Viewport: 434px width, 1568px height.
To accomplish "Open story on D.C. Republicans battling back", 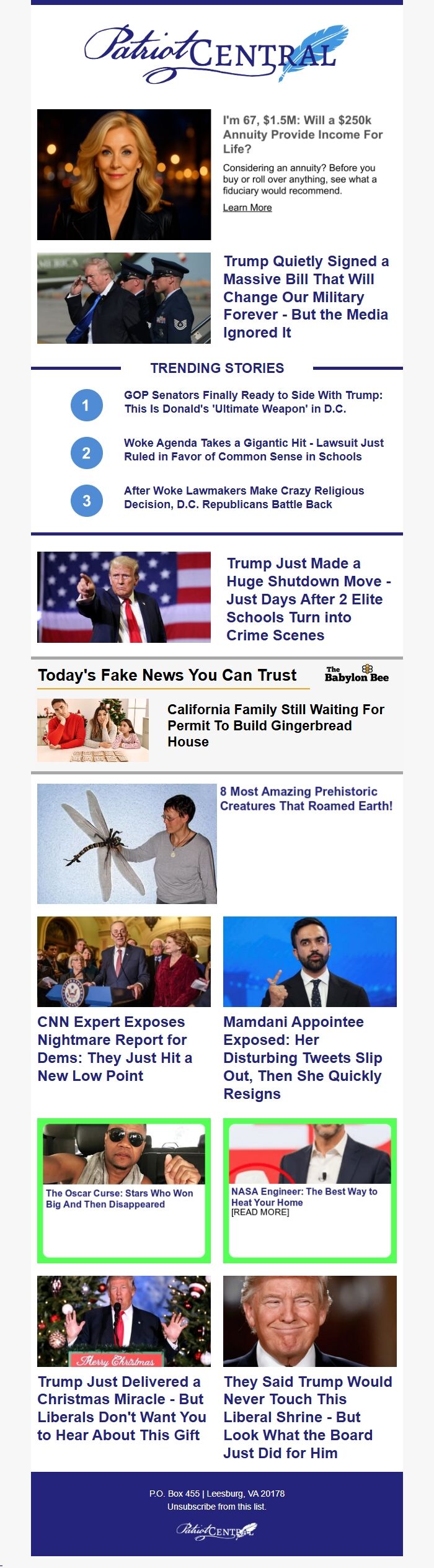I will pos(244,498).
